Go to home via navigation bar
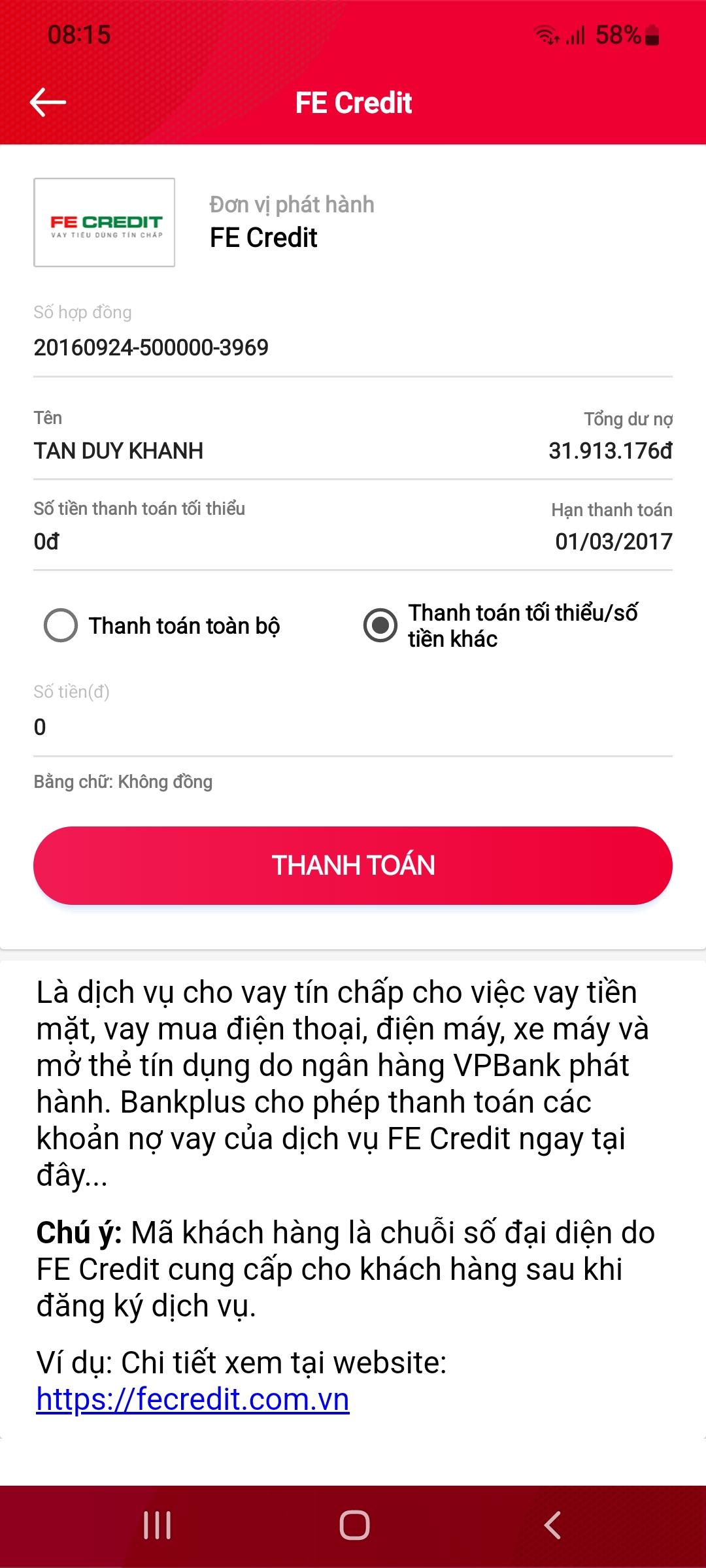The height and width of the screenshot is (1568, 706). point(354,1526)
